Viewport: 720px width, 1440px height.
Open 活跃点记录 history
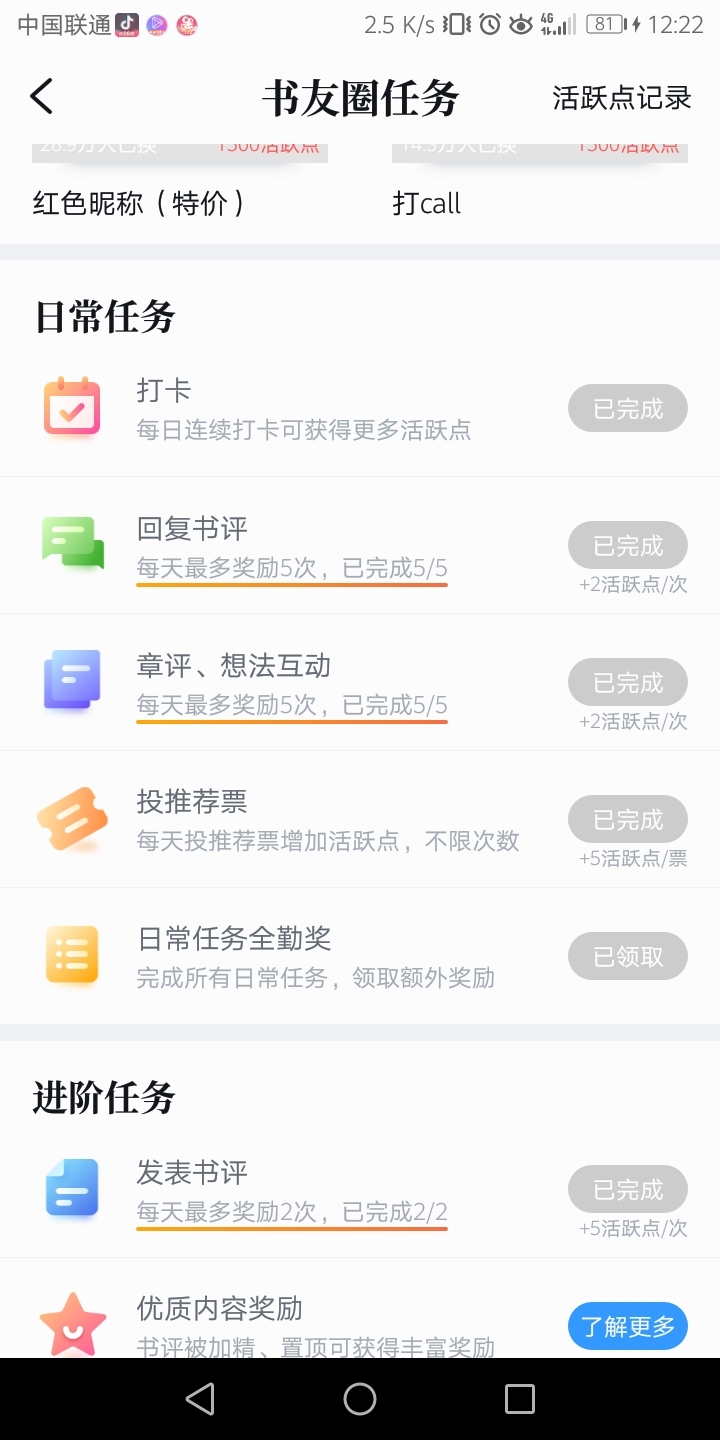[x=622, y=98]
